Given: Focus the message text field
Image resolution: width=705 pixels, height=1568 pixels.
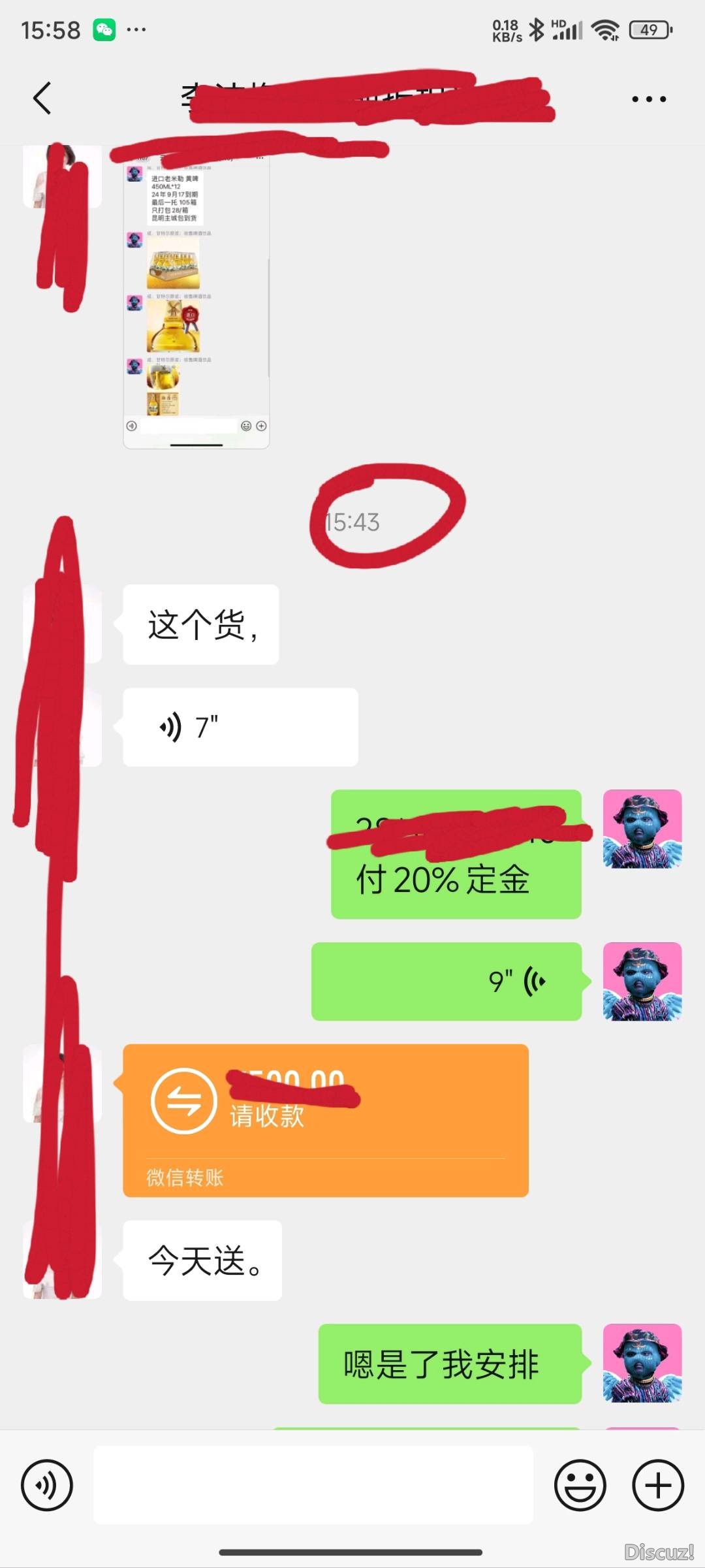Looking at the screenshot, I should coord(313,1484).
